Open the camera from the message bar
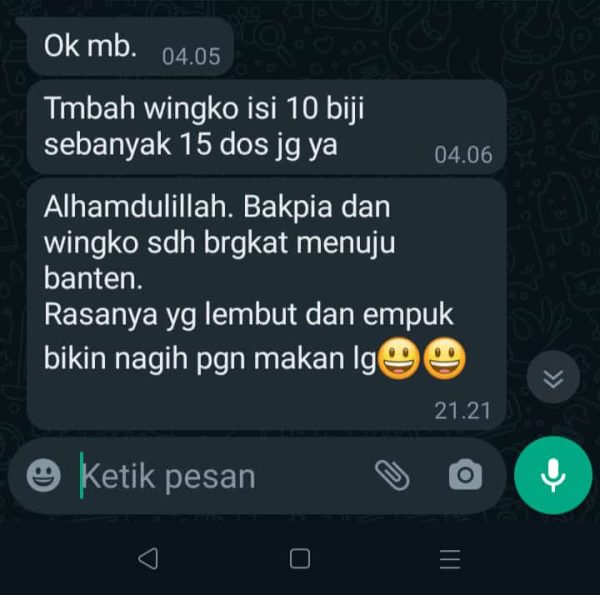The width and height of the screenshot is (600, 595). [x=465, y=476]
